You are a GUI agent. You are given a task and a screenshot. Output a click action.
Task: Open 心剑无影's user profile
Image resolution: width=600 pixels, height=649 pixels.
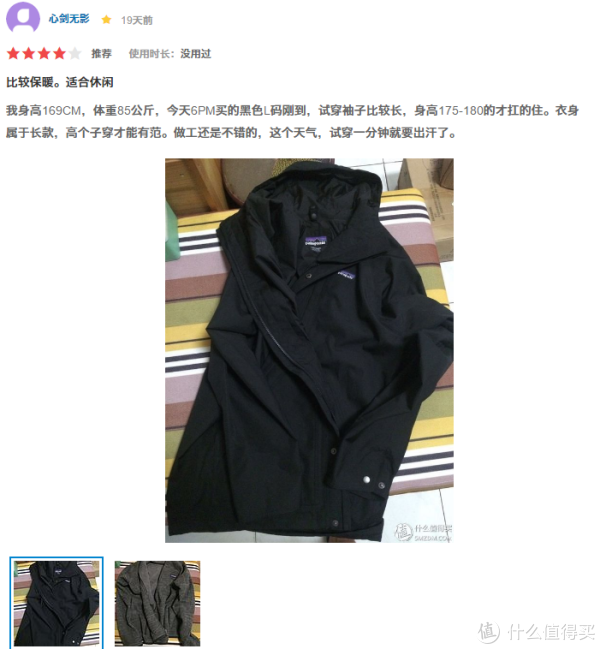click(x=70, y=19)
